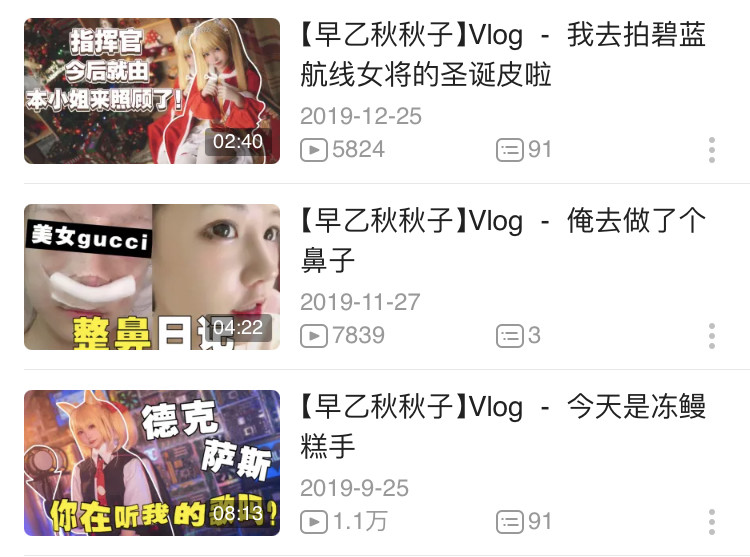The image size is (750, 557).
Task: Open video titled 俺去做了个鼻子
Action: tap(503, 240)
